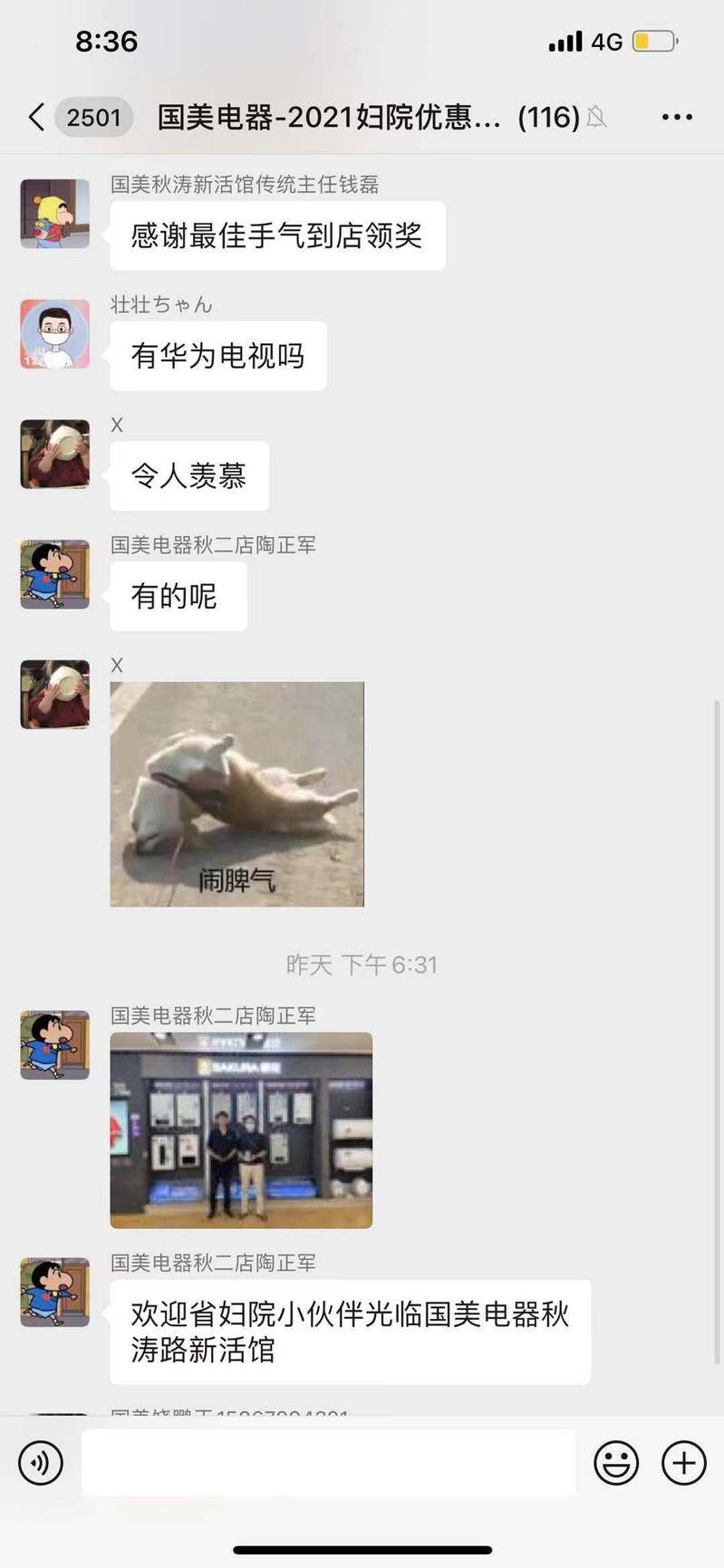Screen dimensions: 724x1568
Task: Open the plus attachments menu
Action: 684,1462
